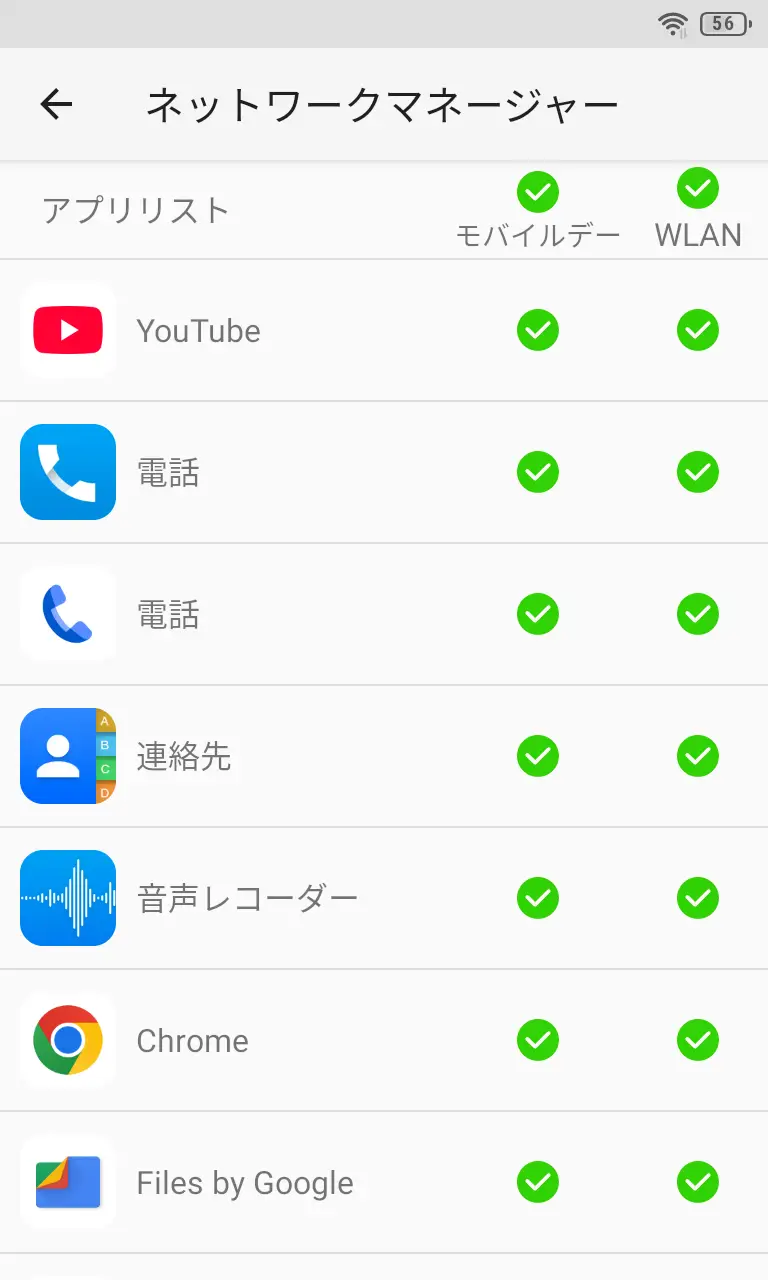Disable mobile data for Files by Google
The height and width of the screenshot is (1280, 768).
point(538,1182)
